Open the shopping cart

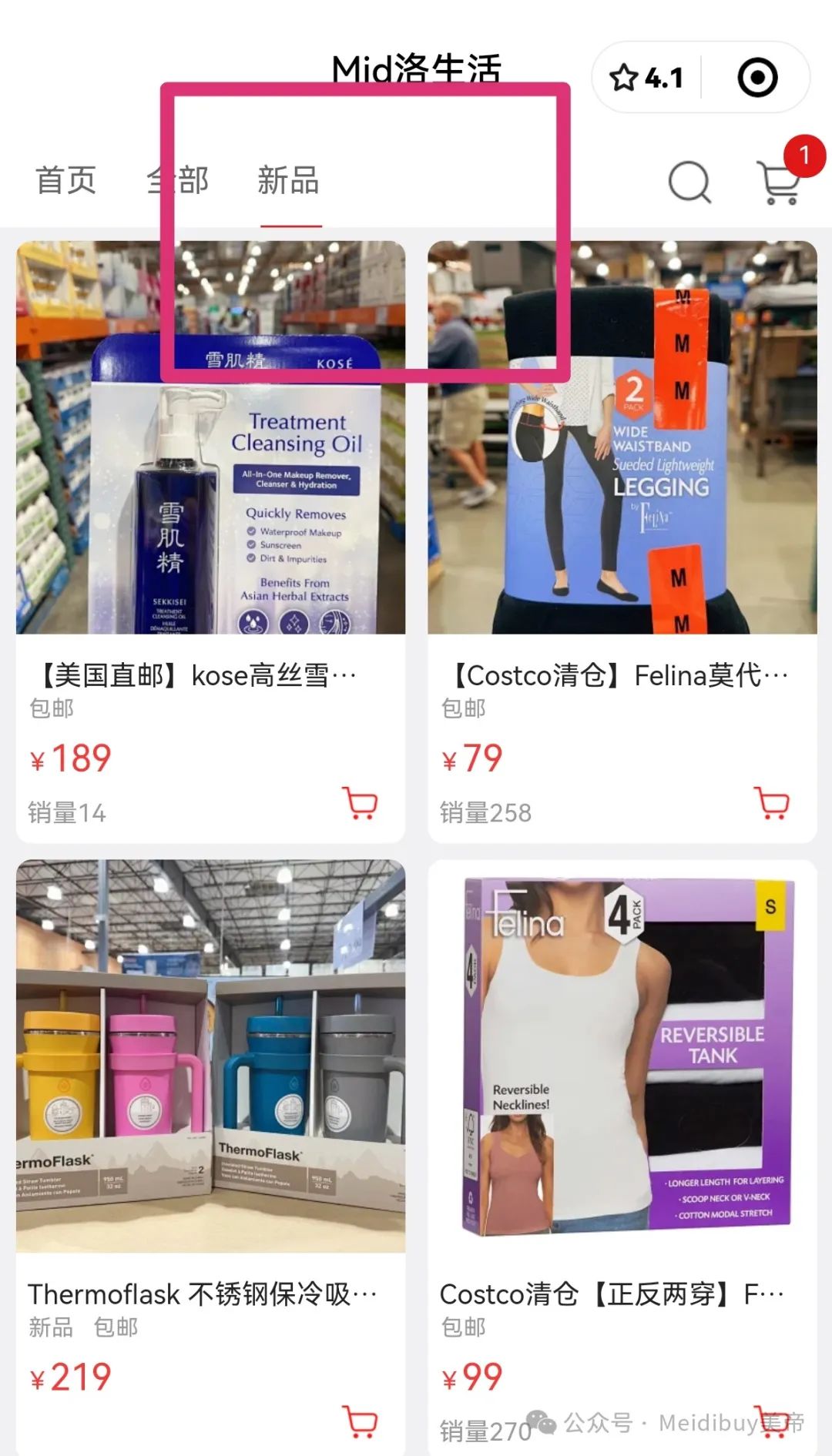[780, 182]
